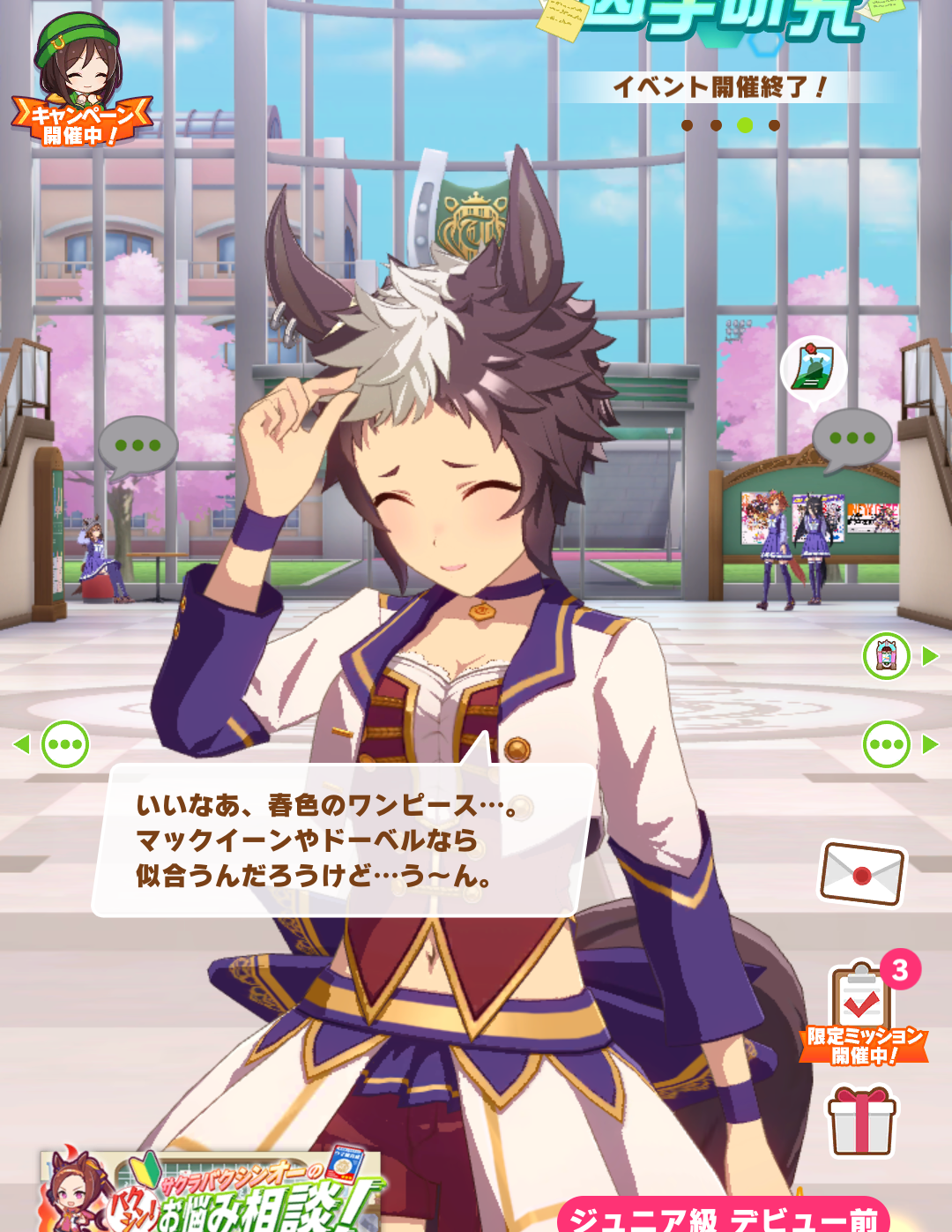
Task: Open the character portrait shortcut
Action: click(887, 655)
